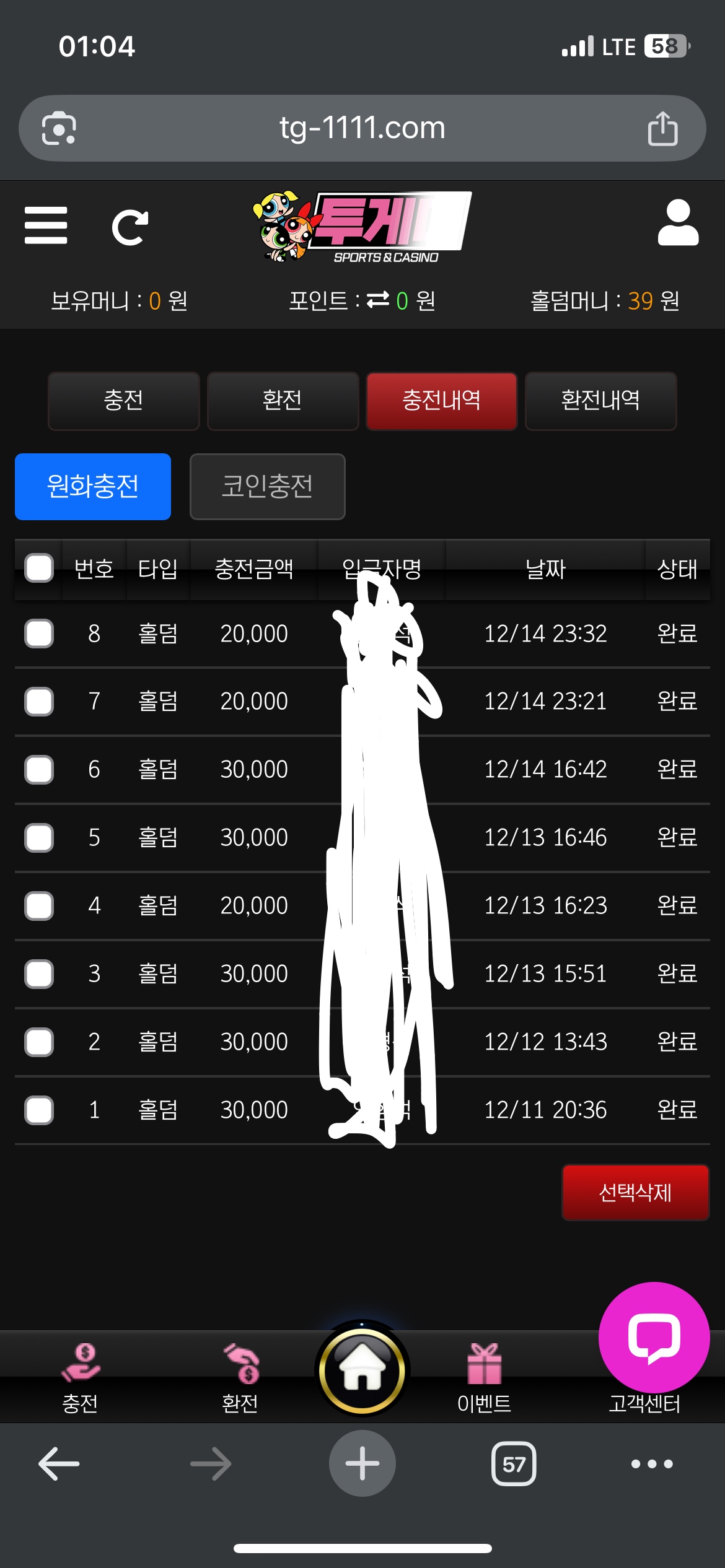The image size is (725, 1568).
Task: Check the box for row number 8
Action: 39,634
